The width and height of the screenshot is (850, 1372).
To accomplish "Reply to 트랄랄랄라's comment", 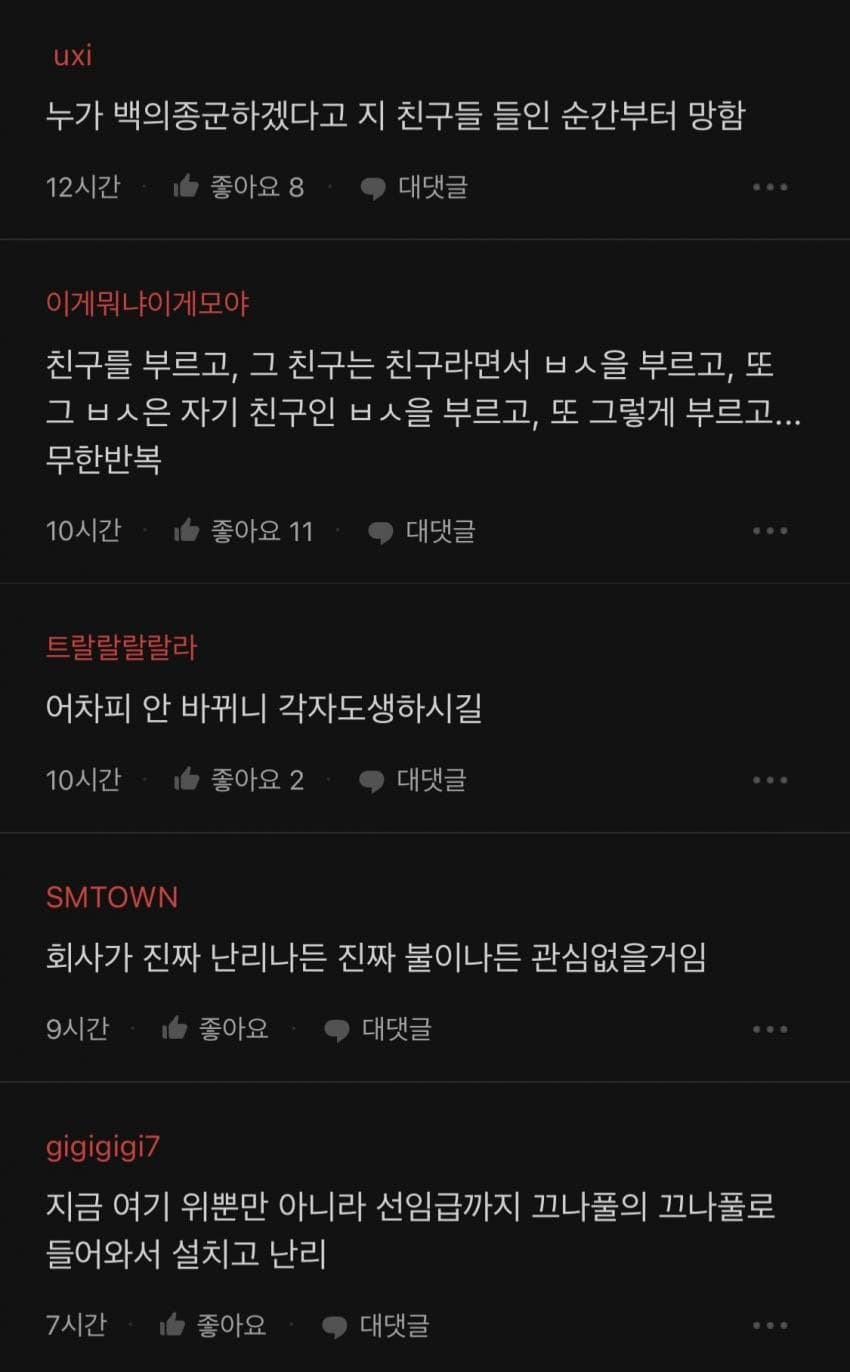I will (412, 780).
